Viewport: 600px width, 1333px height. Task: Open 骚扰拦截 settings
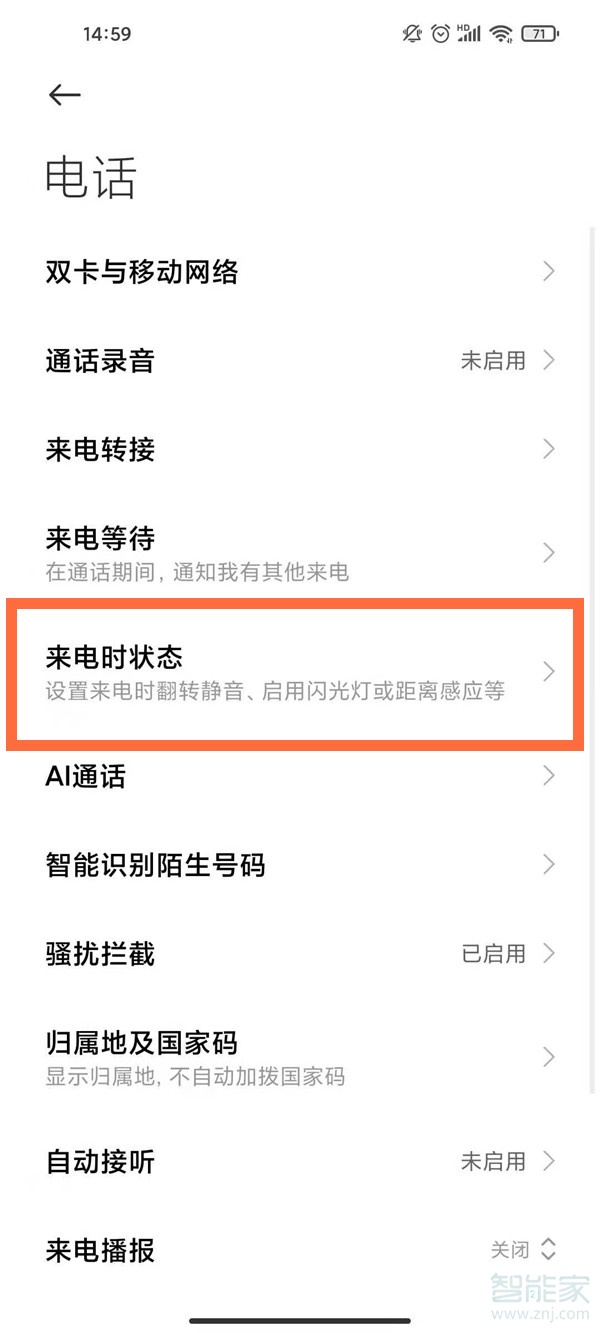pos(300,953)
